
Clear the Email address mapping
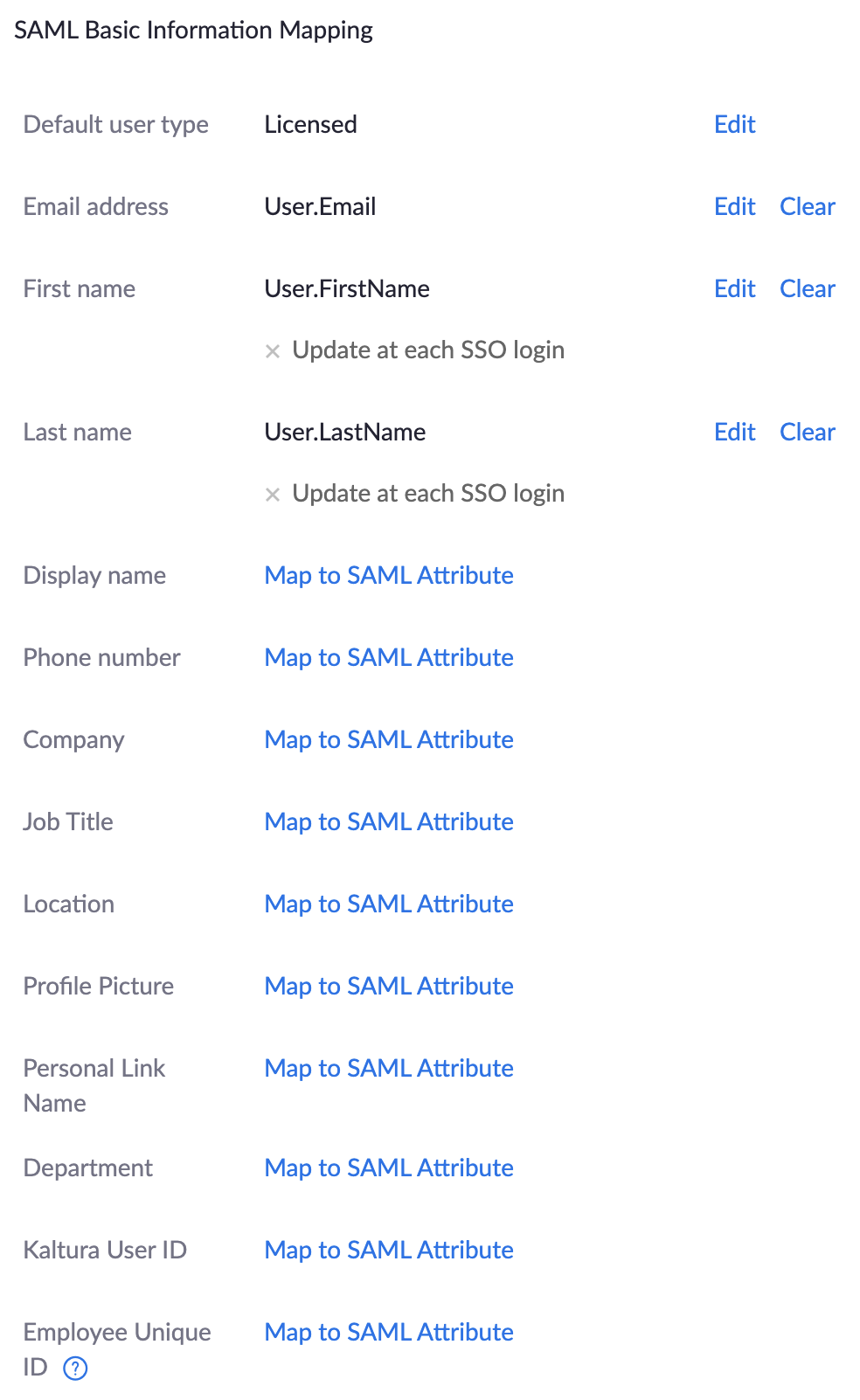(807, 206)
